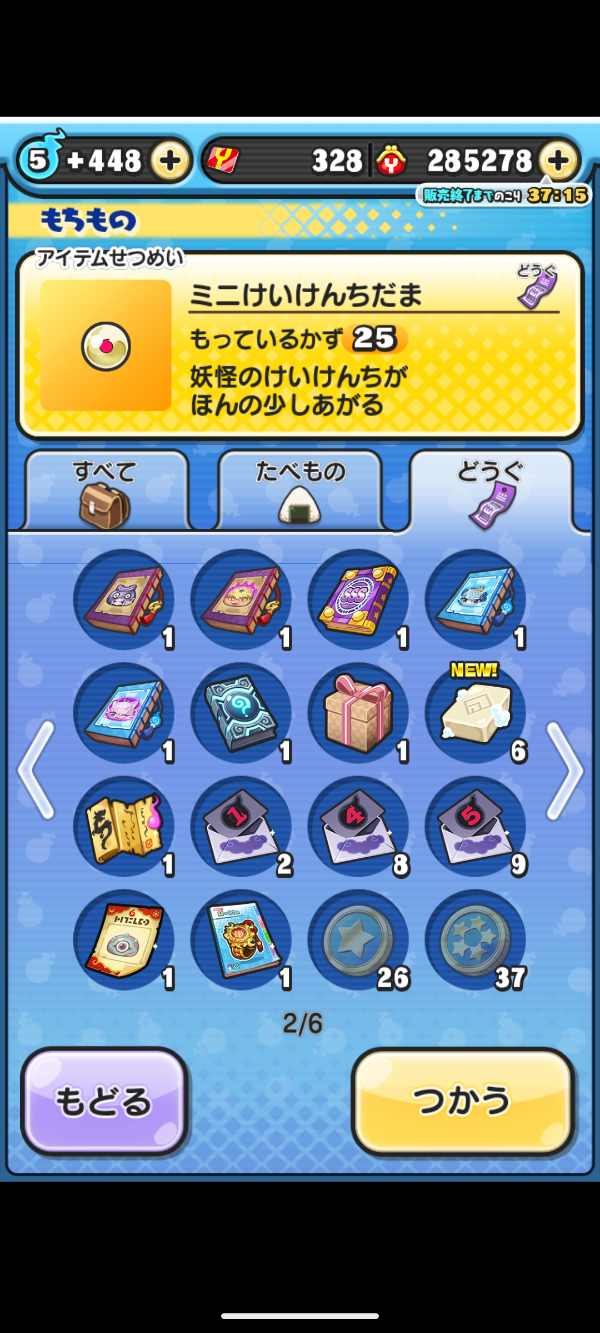Tap the plus button beside +448
This screenshot has height=1333, width=600.
[171, 160]
